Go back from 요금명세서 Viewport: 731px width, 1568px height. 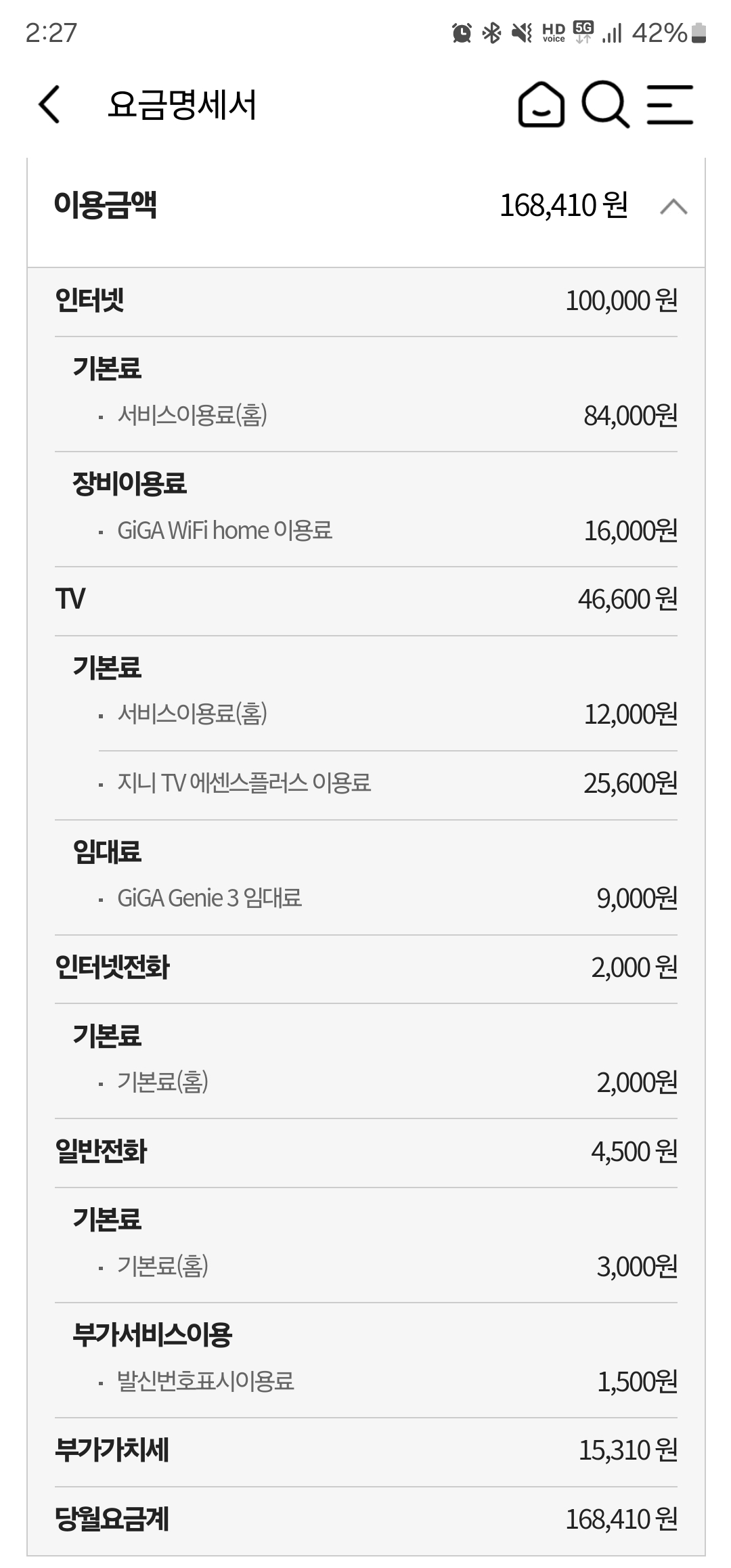click(x=49, y=105)
